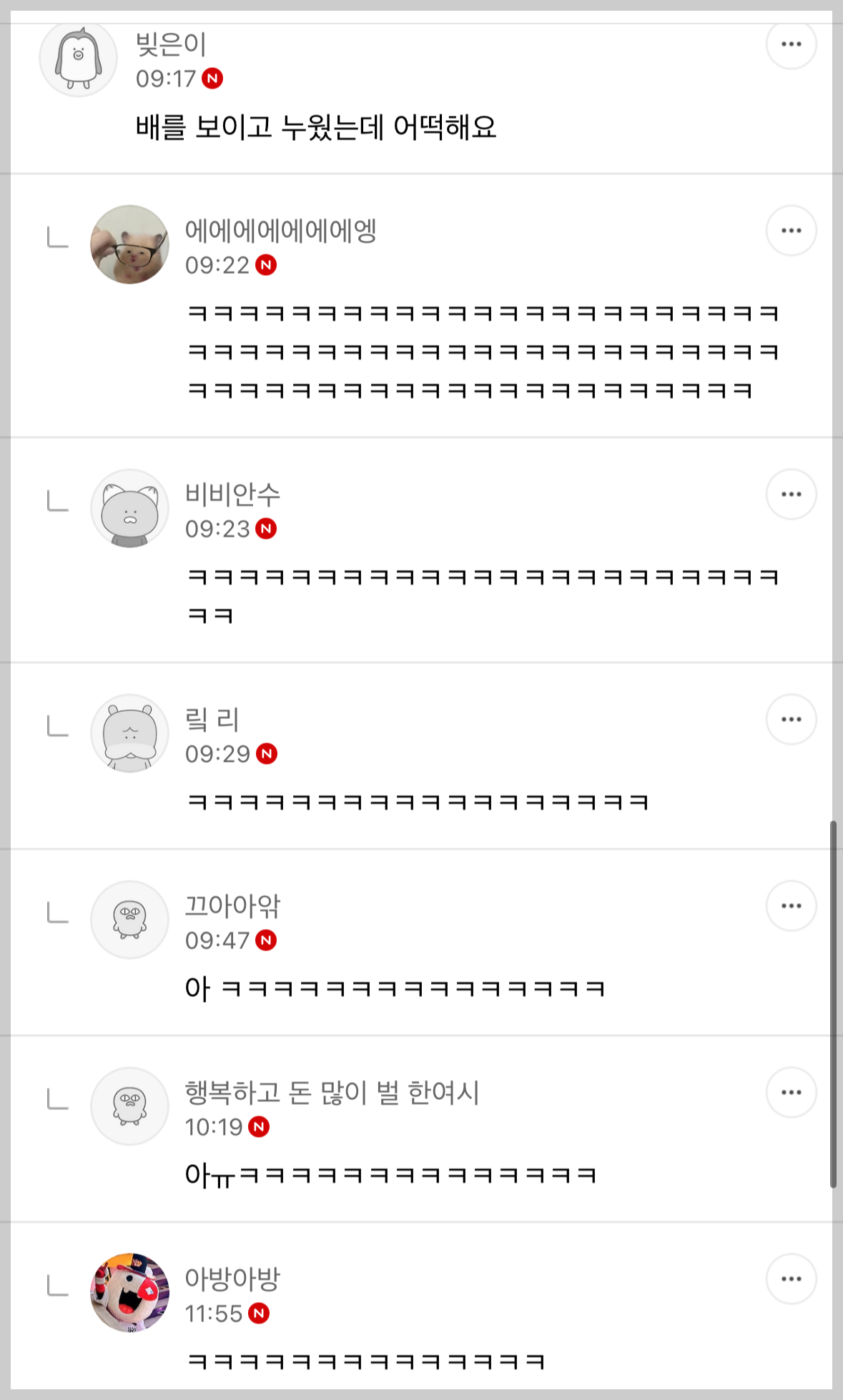Open the more options menu on 끄아아악's reply

tap(791, 906)
